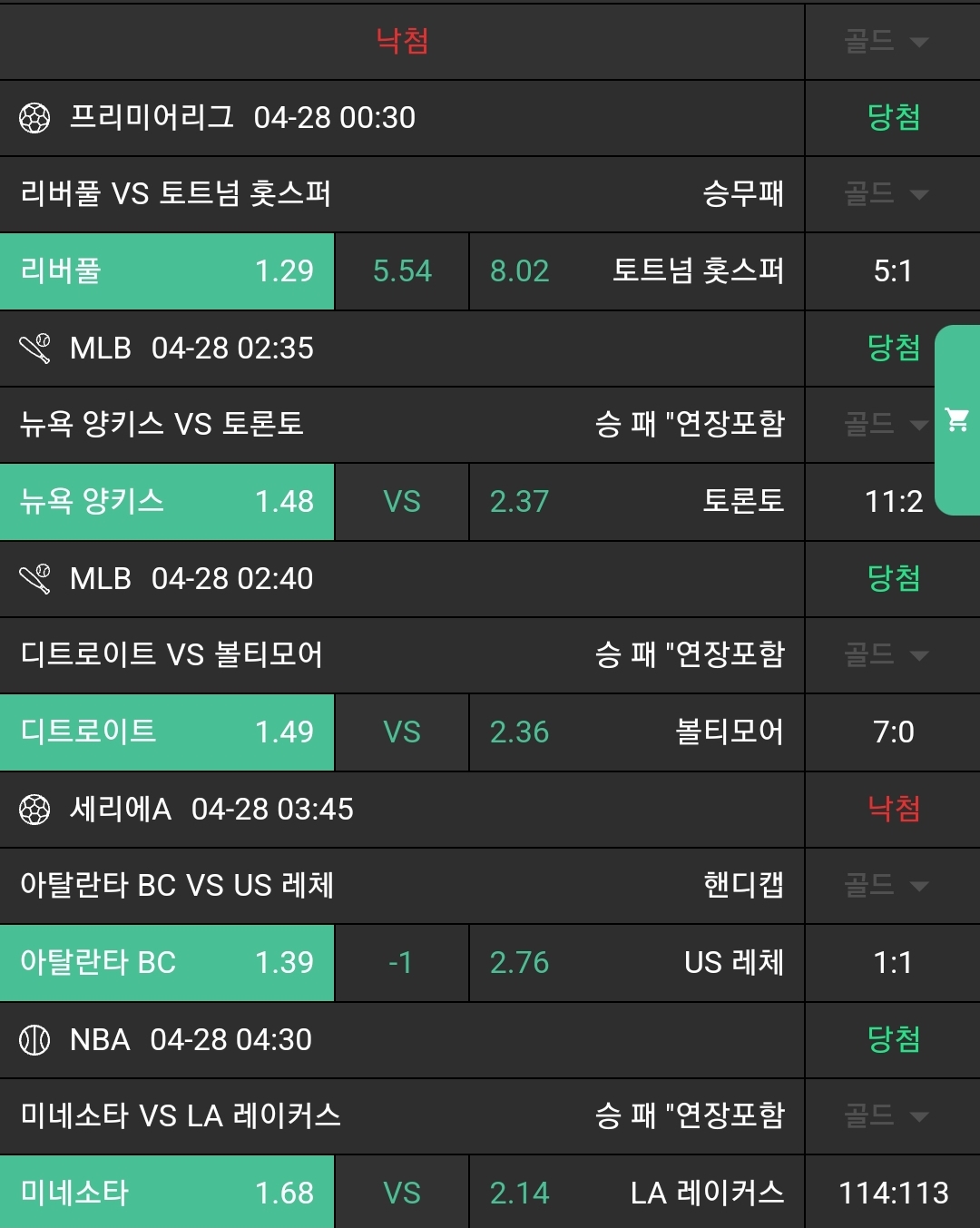Open 골드 dropdown for 디트로이트 VS 볼티모어

pos(887,655)
